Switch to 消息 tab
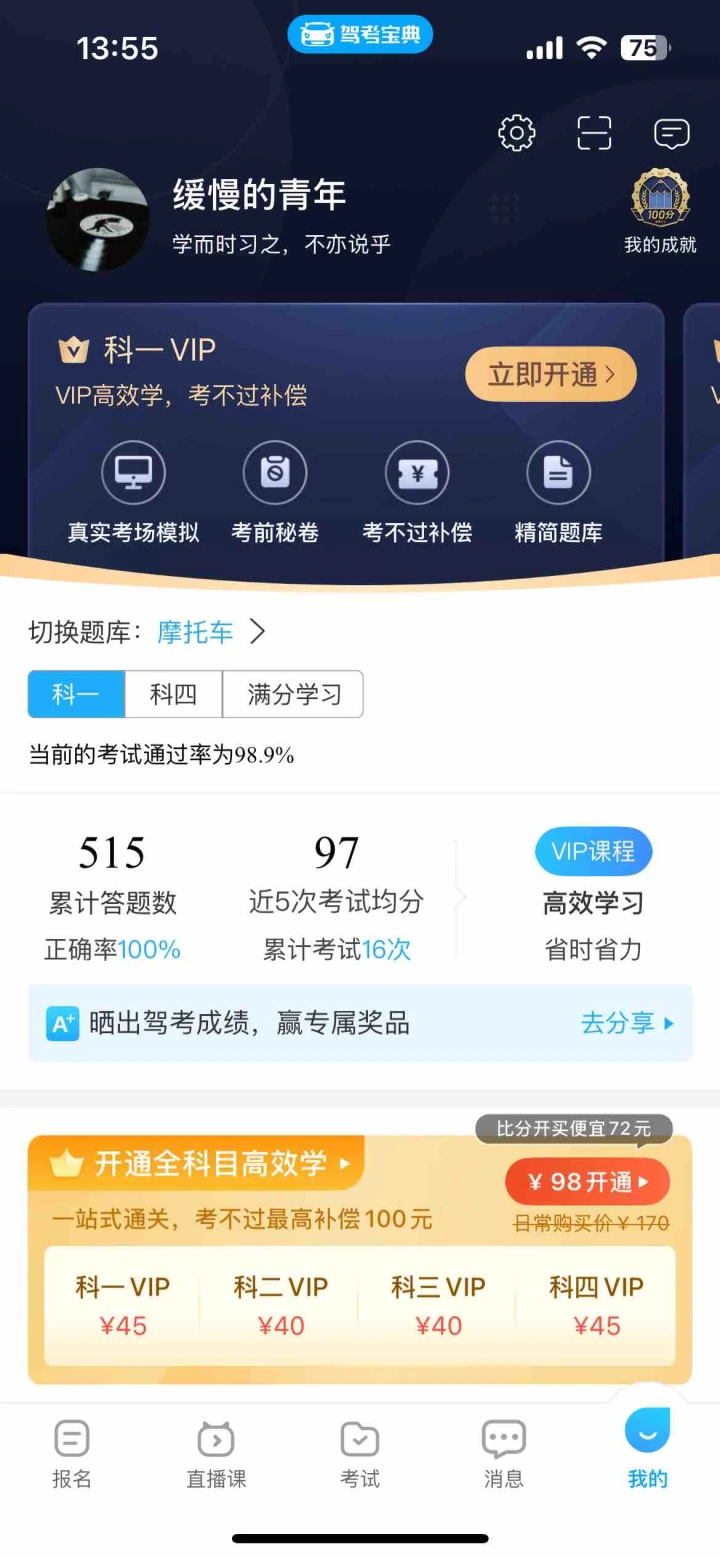The width and height of the screenshot is (720, 1558). point(503,1454)
